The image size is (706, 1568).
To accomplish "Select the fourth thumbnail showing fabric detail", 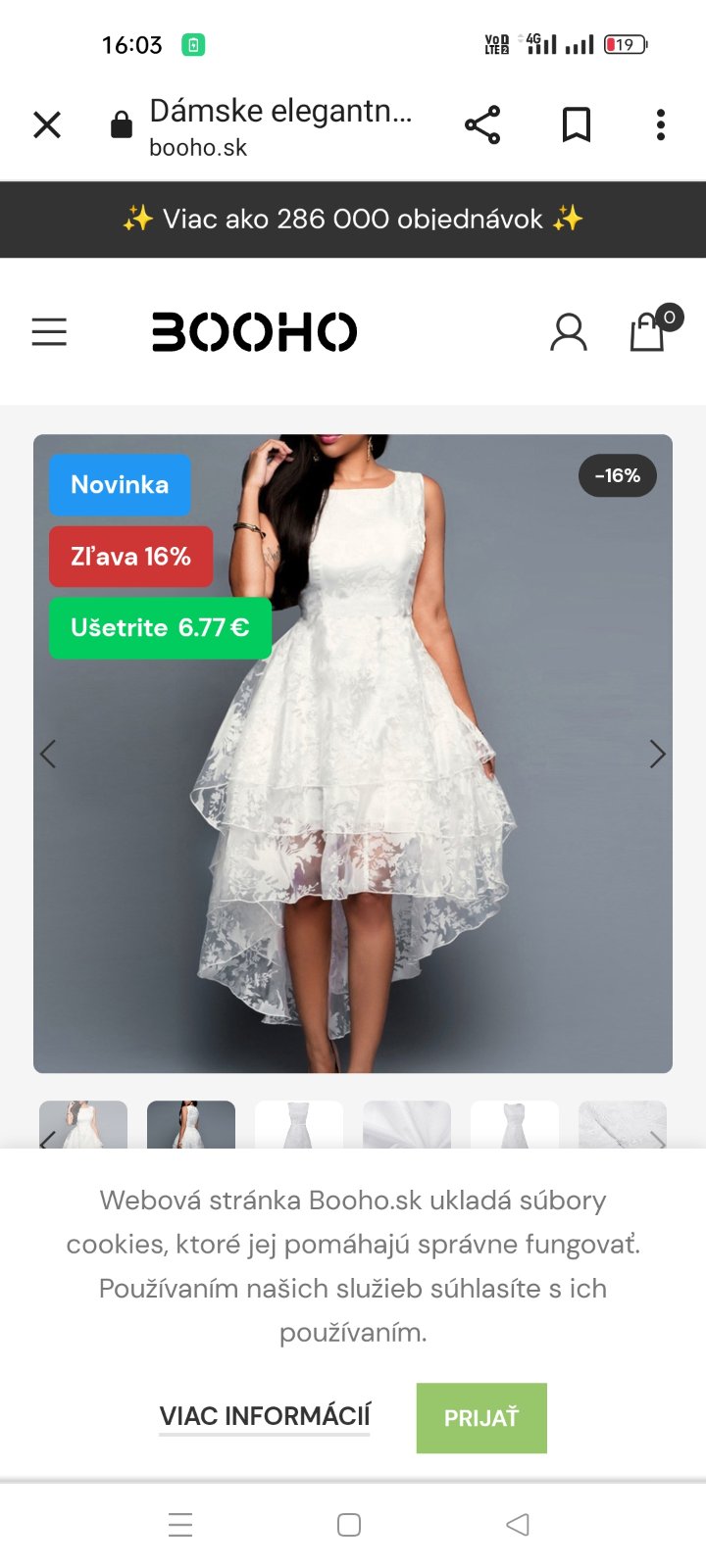I will click(x=407, y=1124).
